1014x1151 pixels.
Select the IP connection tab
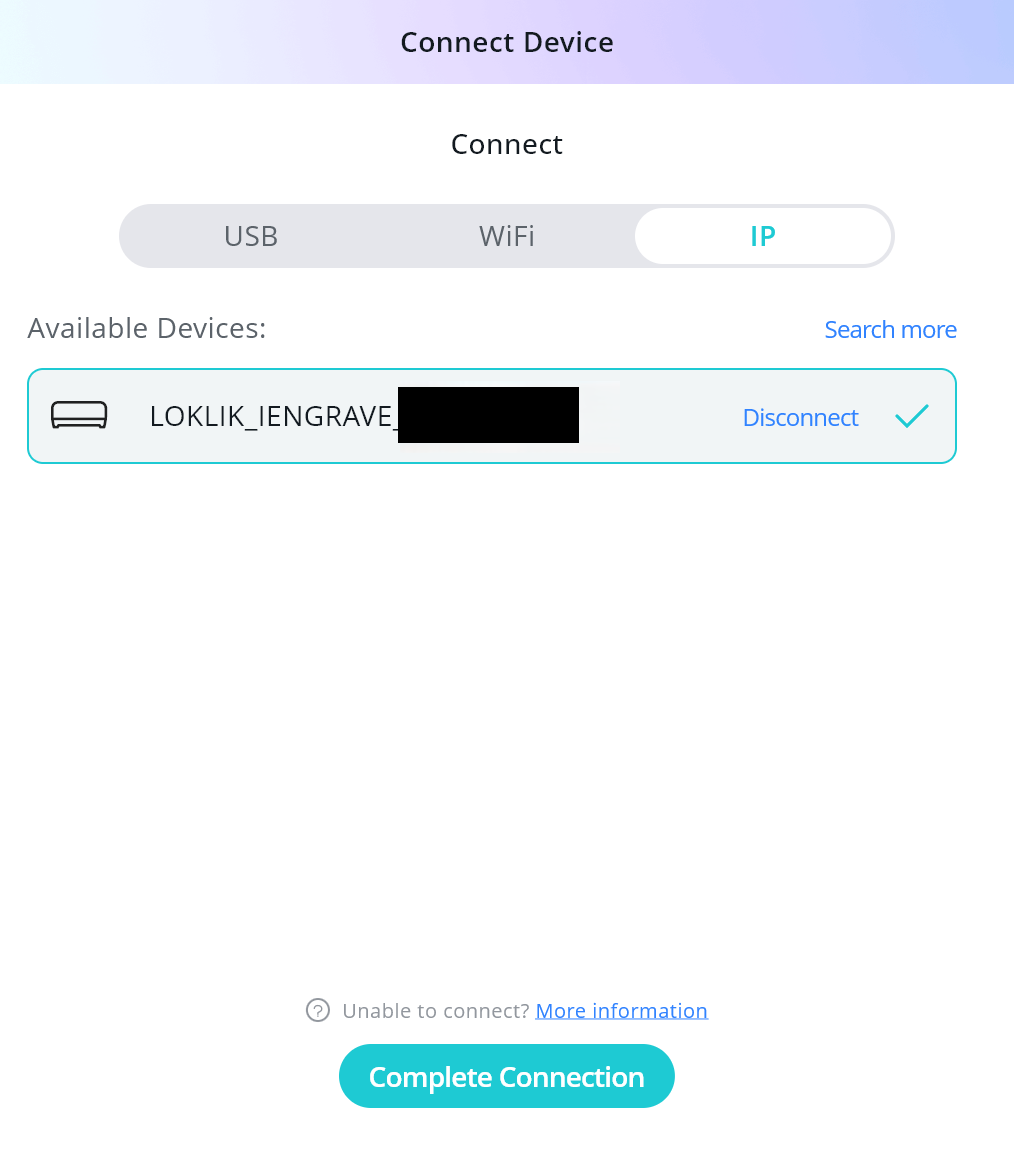[x=762, y=236]
